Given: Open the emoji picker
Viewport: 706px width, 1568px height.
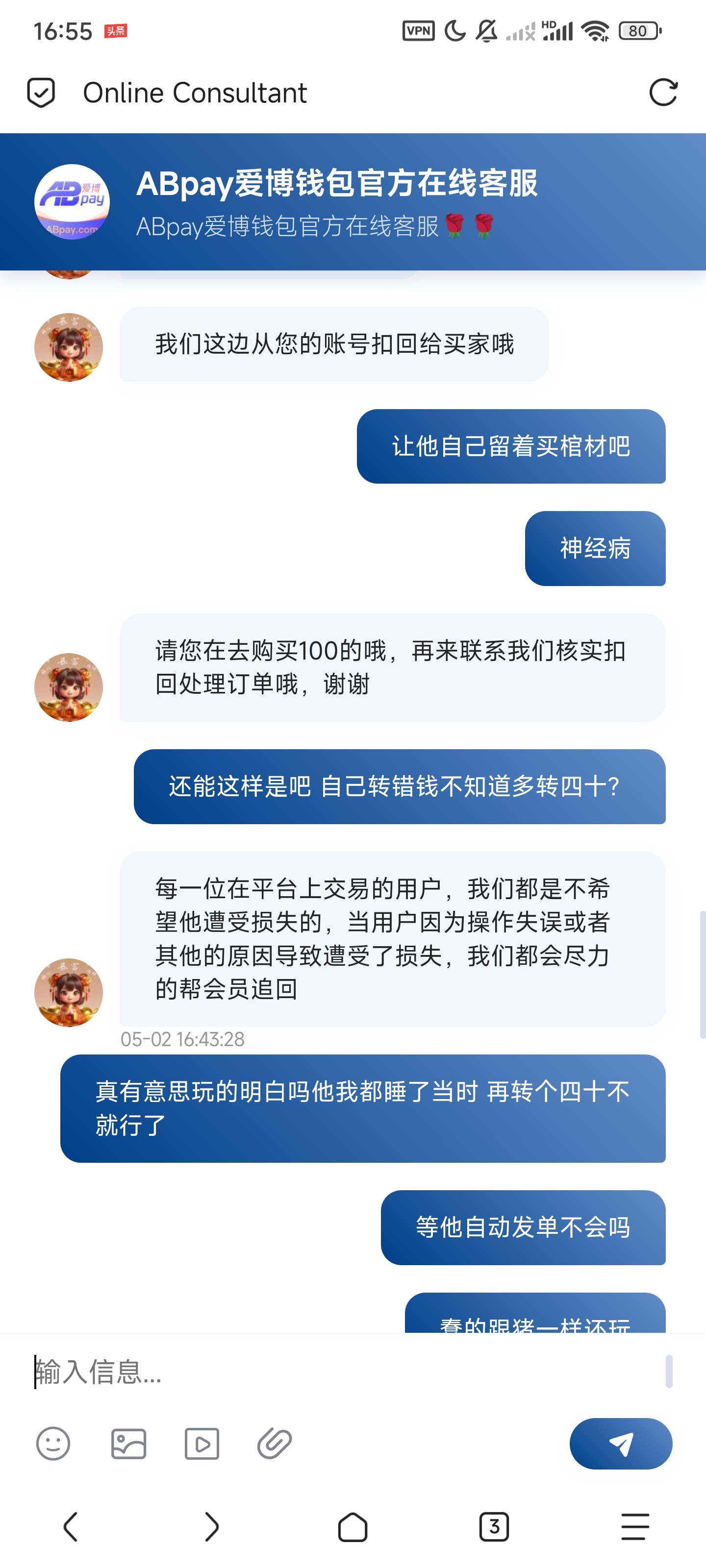Looking at the screenshot, I should (53, 1443).
